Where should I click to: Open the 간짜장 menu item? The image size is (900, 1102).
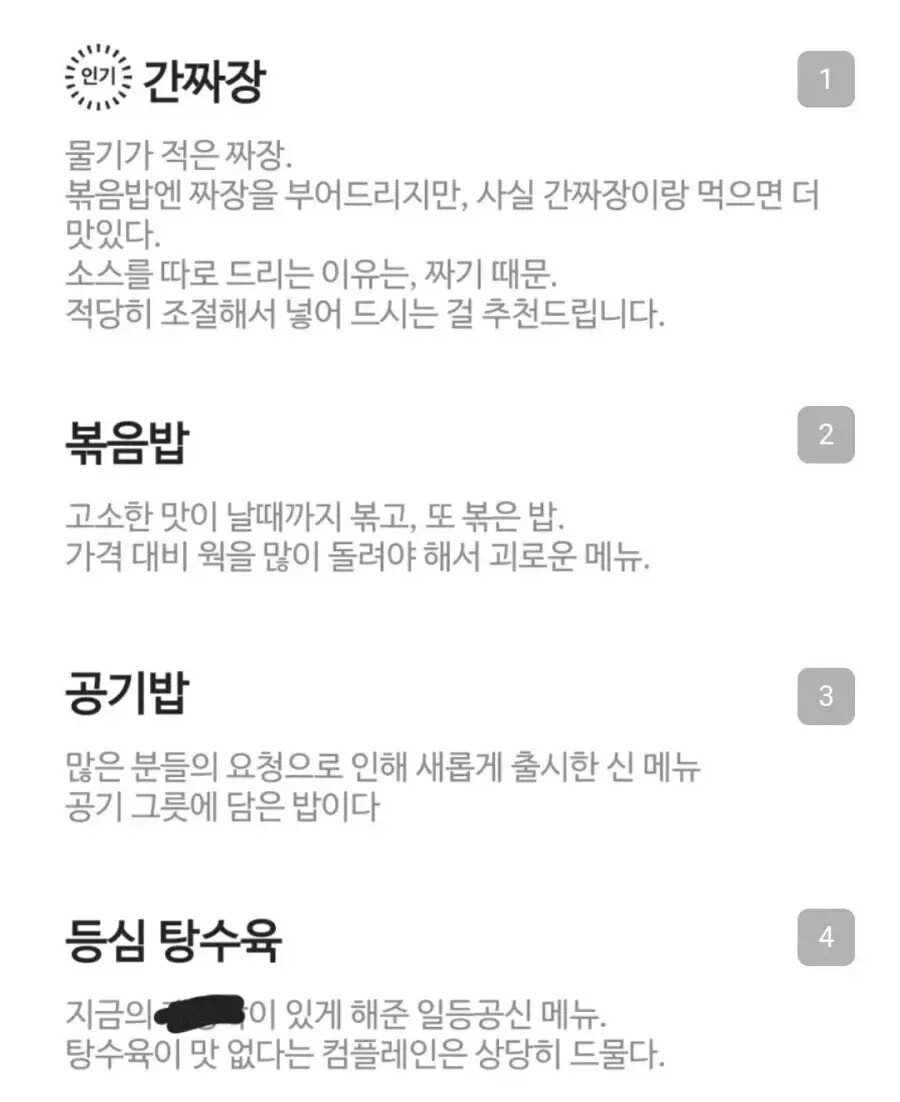coord(204,81)
